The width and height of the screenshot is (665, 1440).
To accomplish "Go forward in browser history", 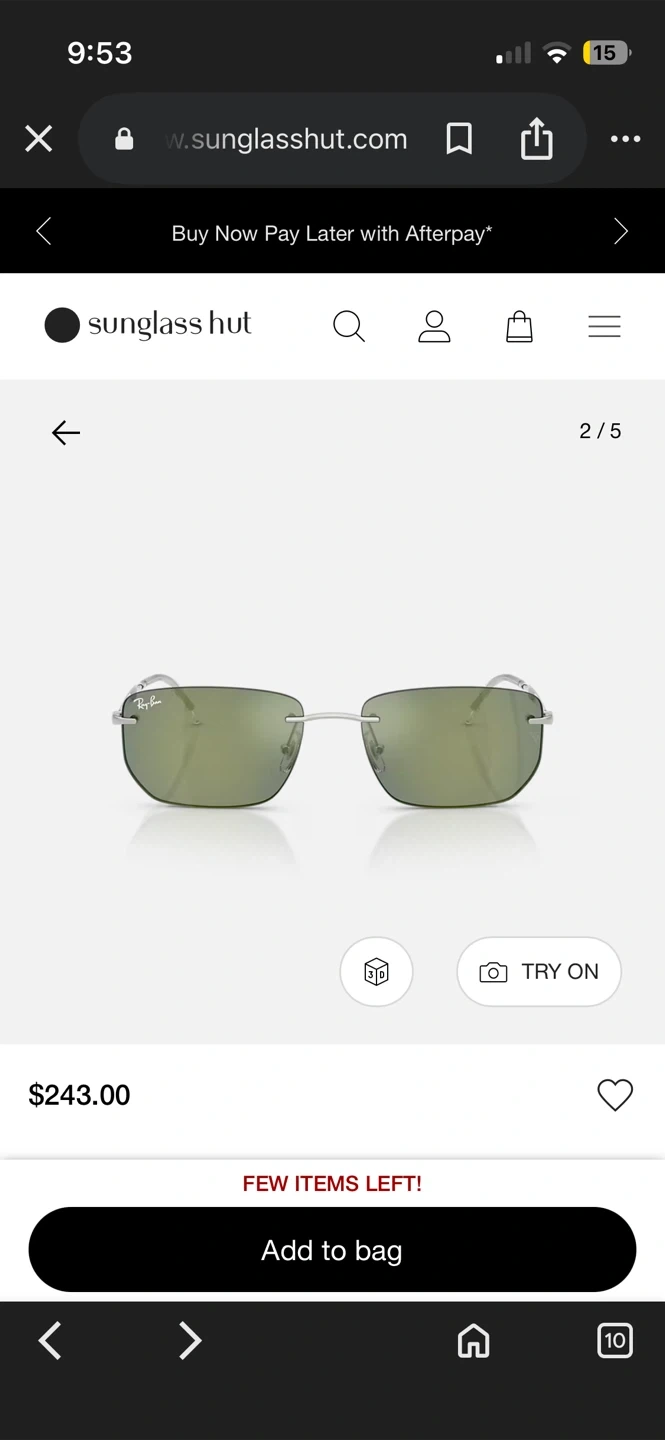I will coord(190,1340).
